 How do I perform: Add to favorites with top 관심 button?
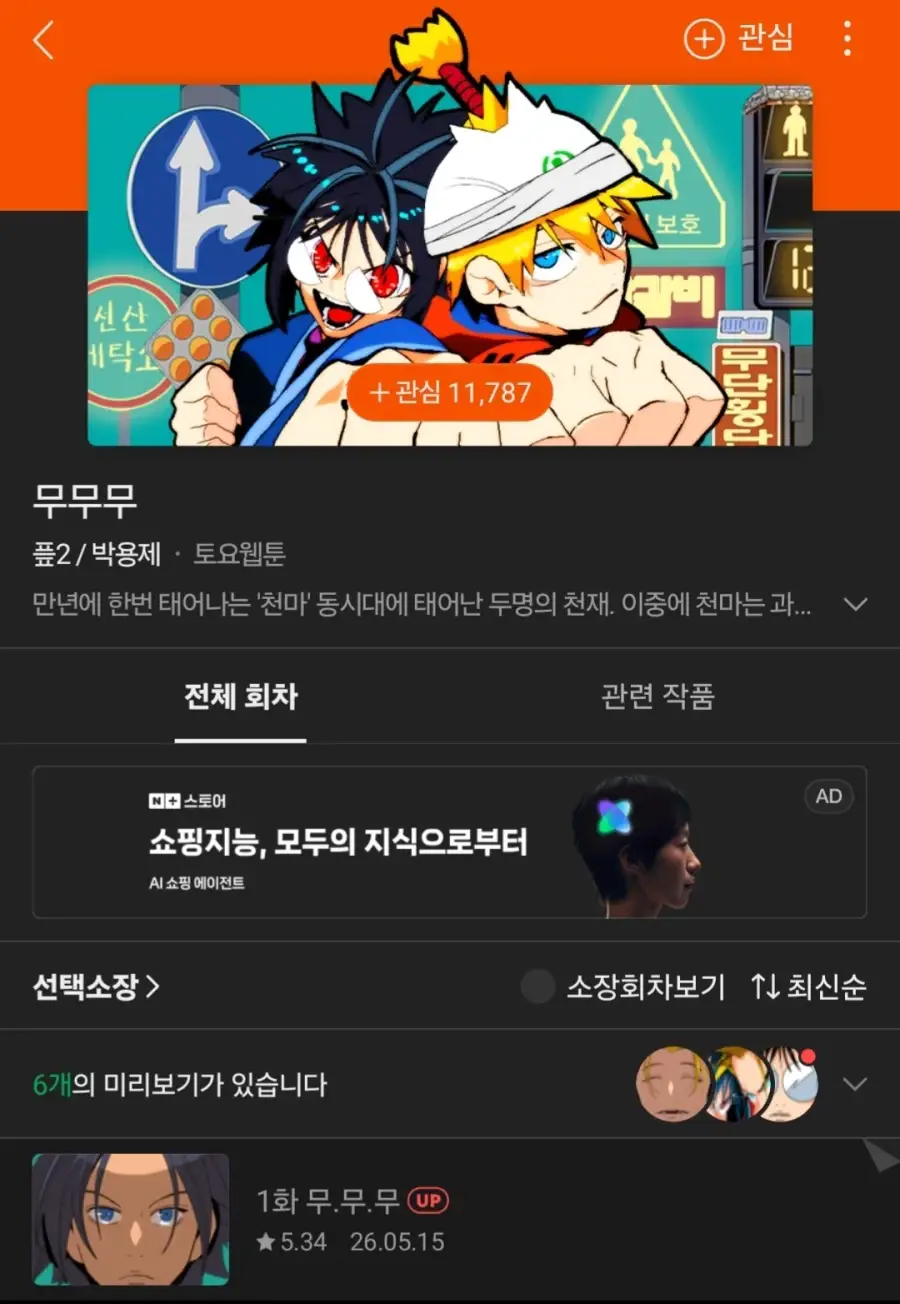(x=738, y=39)
